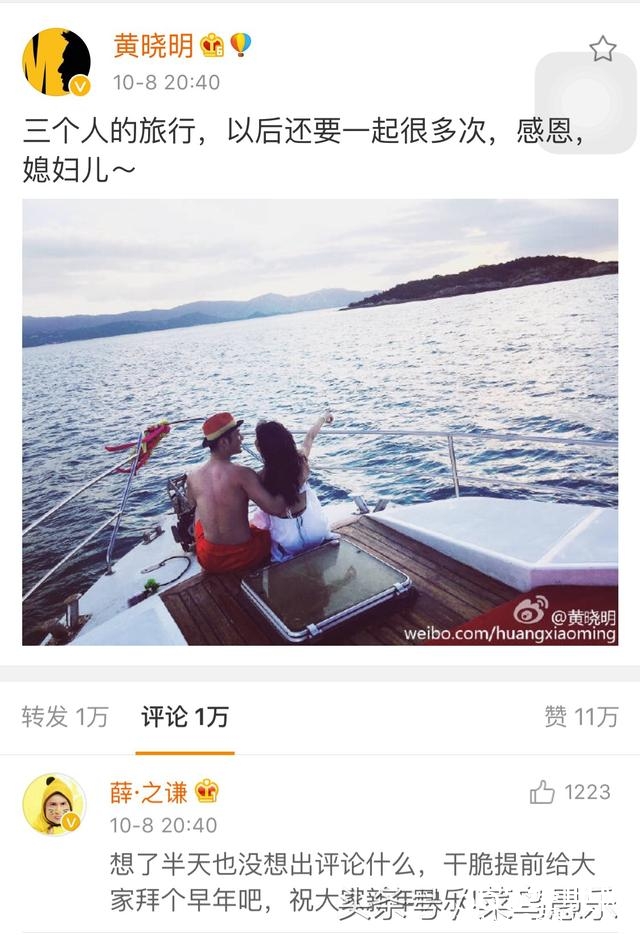This screenshot has width=640, height=935.
Task: Open the boat photo in the post
Action: point(320,421)
